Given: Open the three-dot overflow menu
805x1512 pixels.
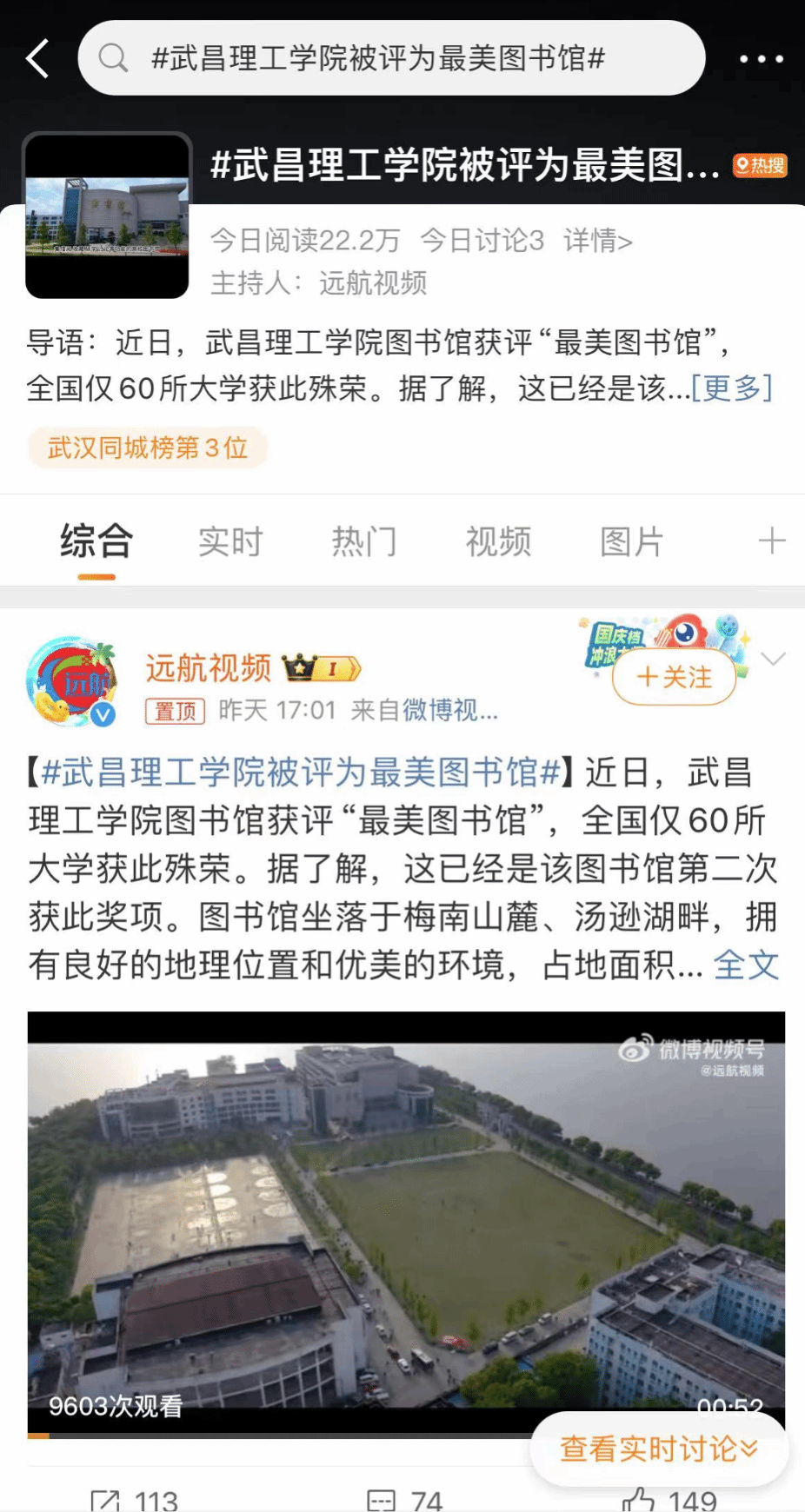Looking at the screenshot, I should pos(761,58).
